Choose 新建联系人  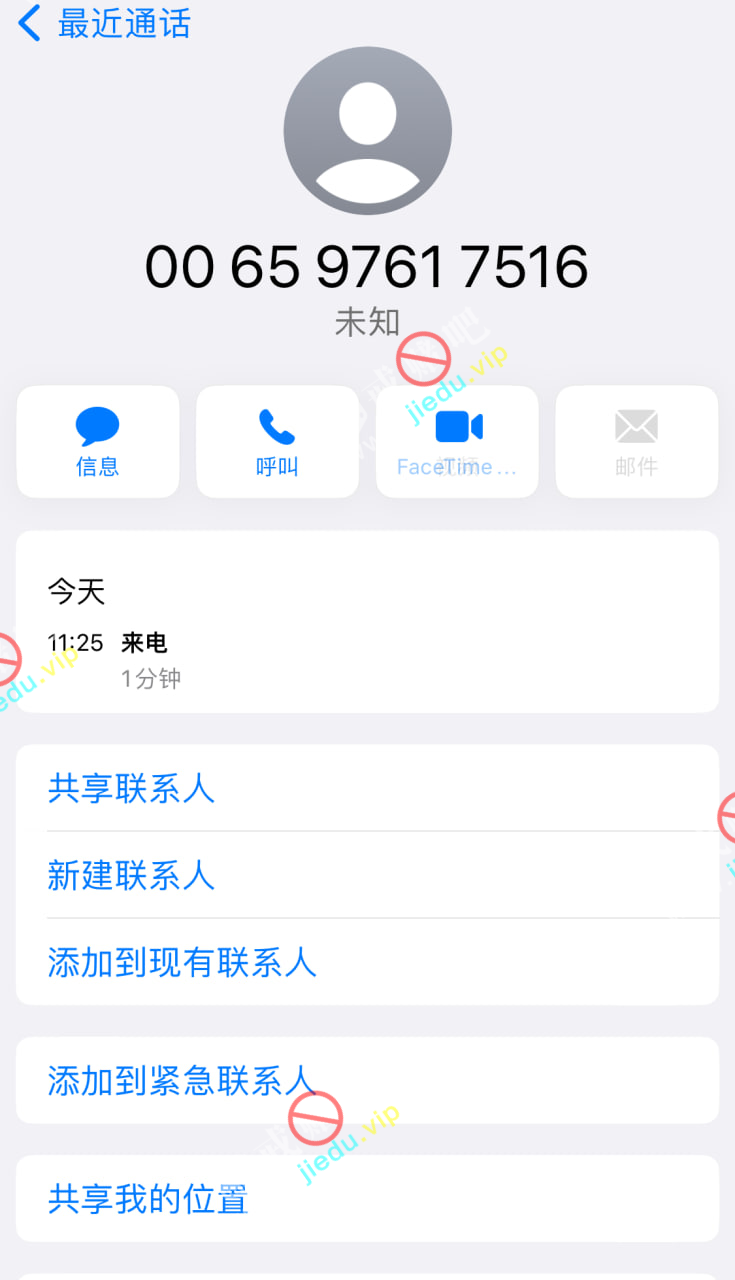coord(131,875)
